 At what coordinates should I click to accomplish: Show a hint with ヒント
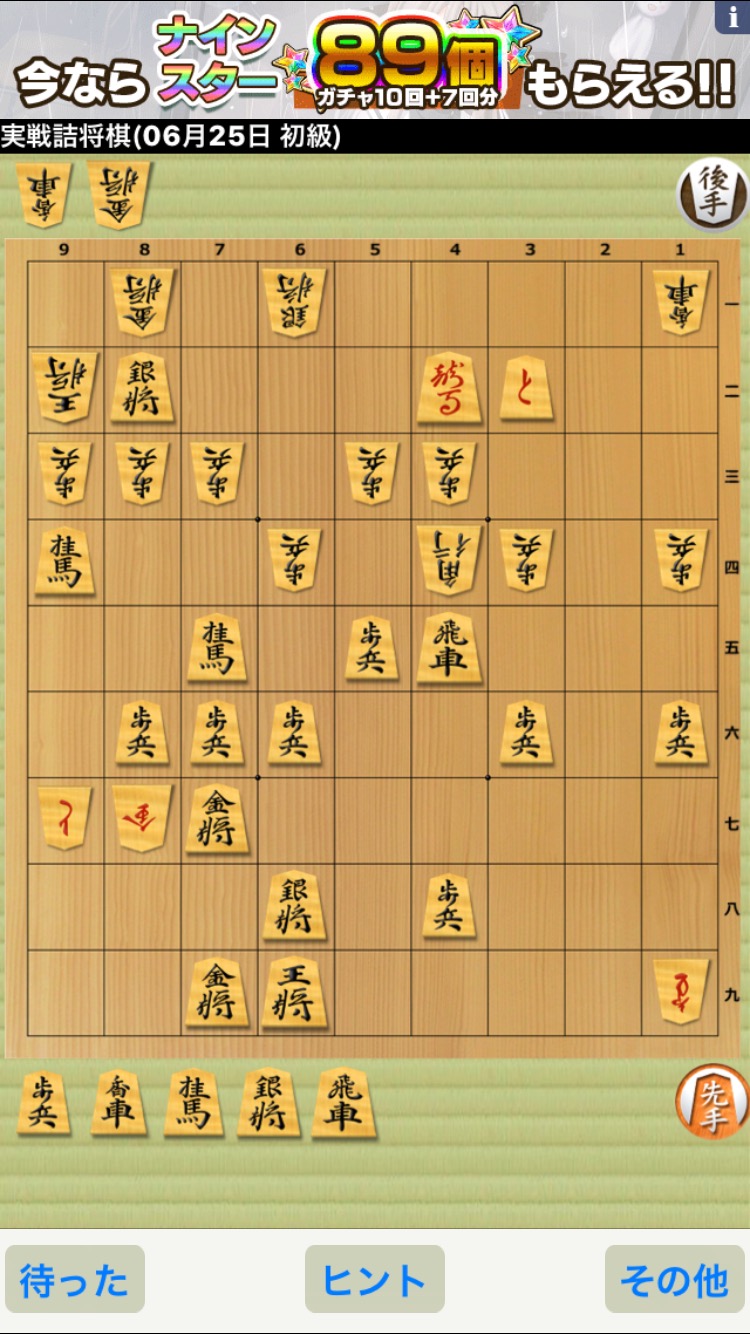pyautogui.click(x=375, y=1279)
